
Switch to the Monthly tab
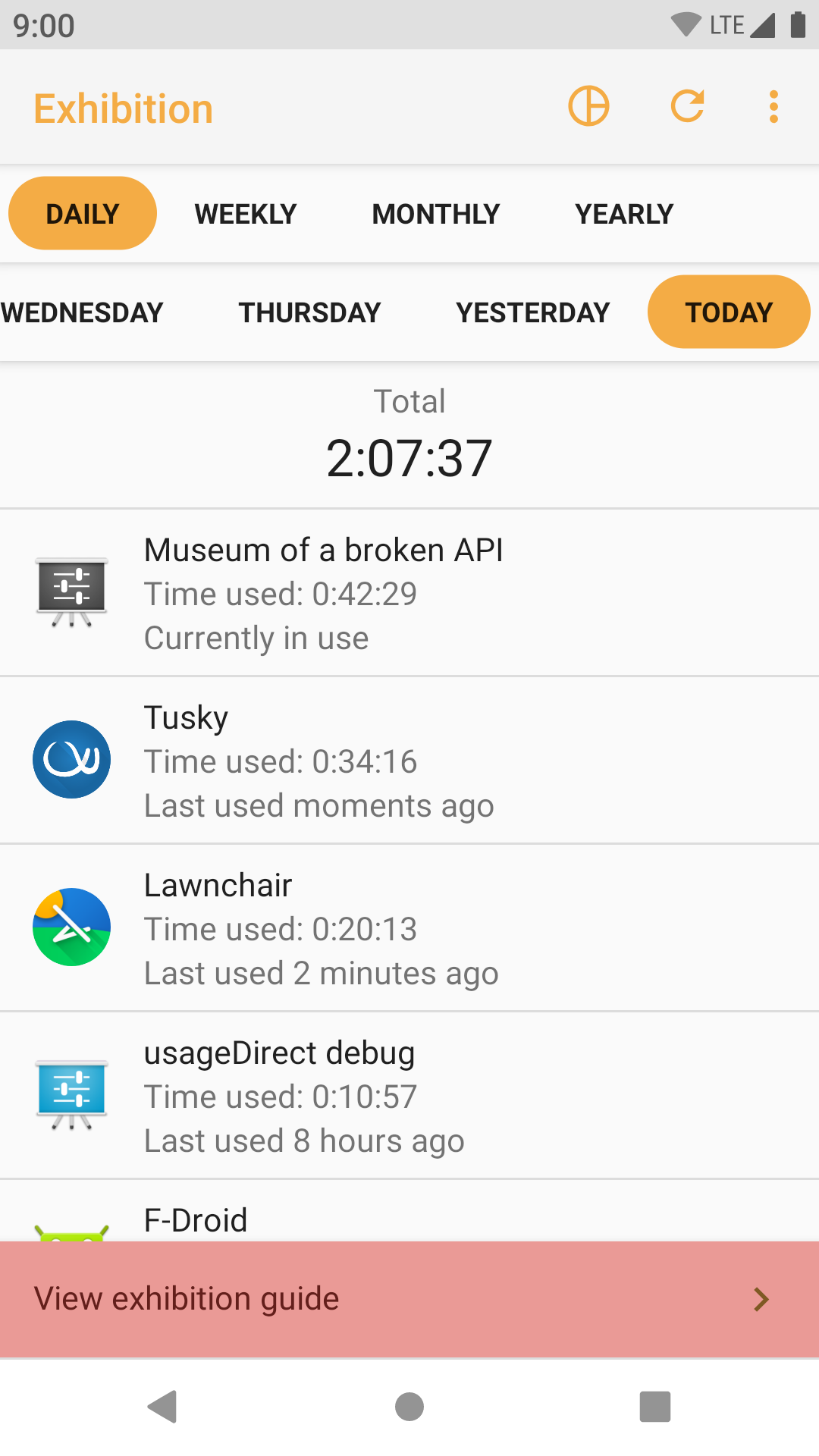click(435, 214)
